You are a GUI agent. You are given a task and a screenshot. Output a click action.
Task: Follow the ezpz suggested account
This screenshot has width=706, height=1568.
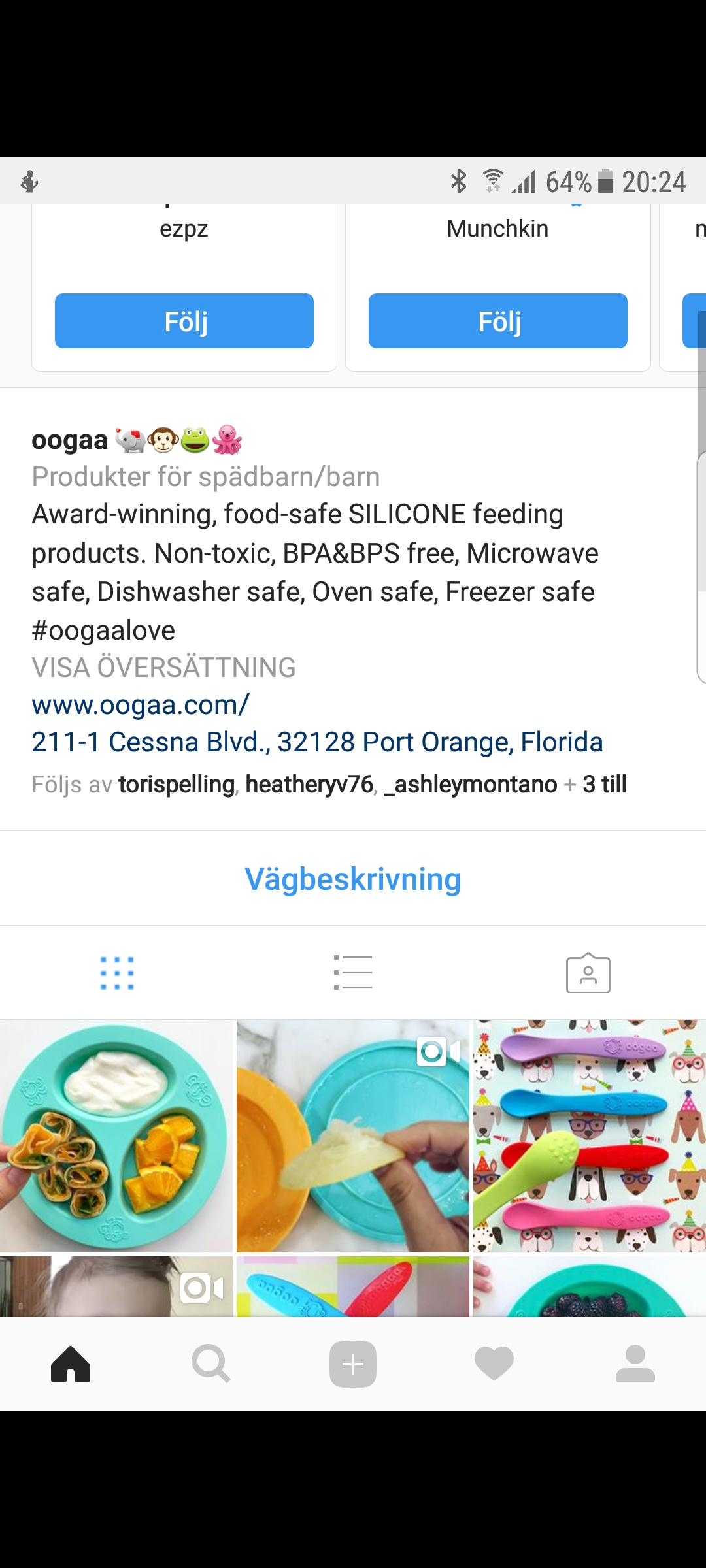[184, 321]
